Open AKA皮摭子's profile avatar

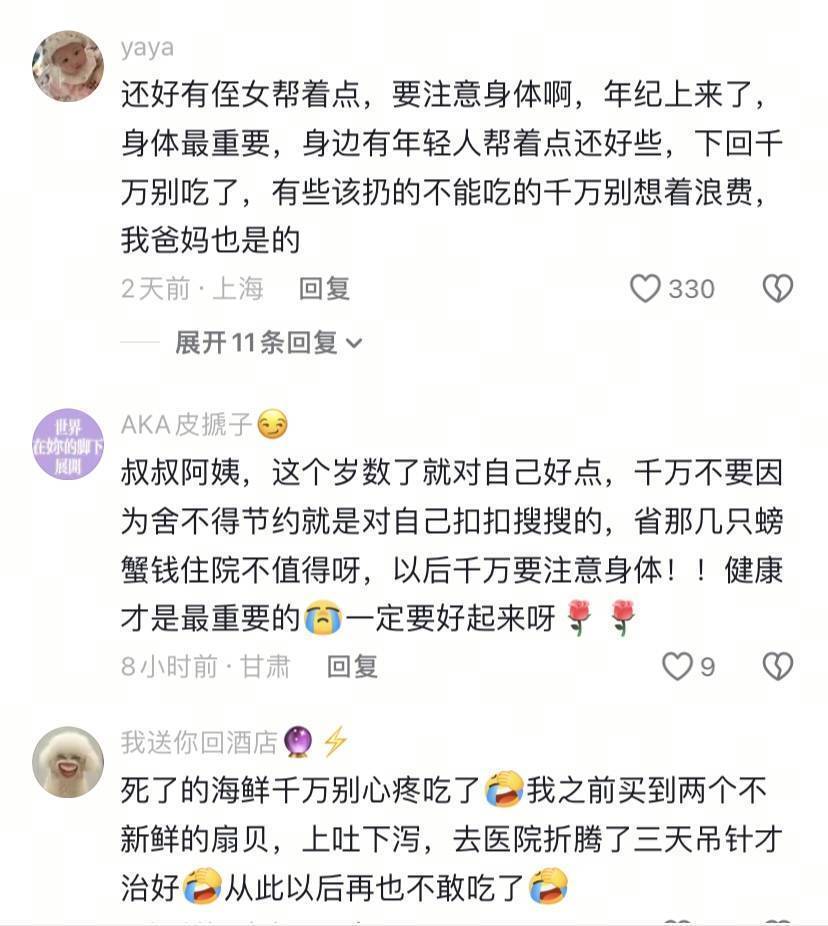click(68, 444)
